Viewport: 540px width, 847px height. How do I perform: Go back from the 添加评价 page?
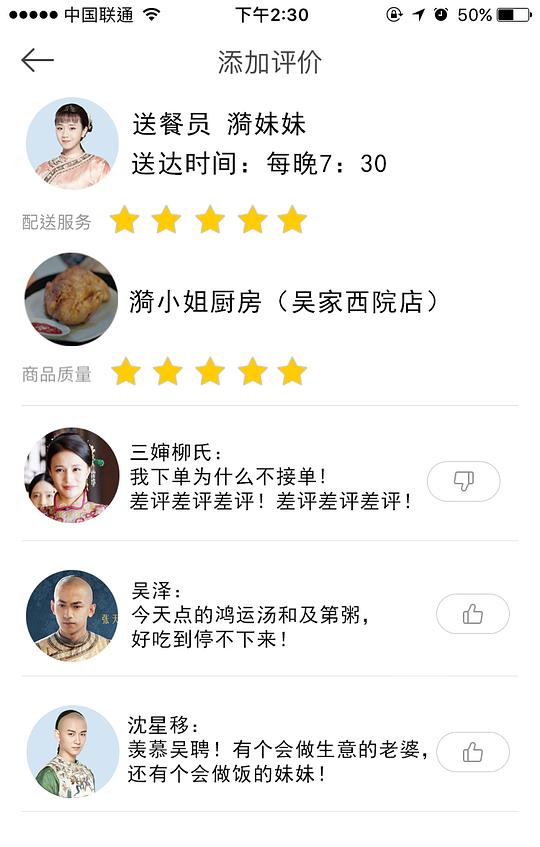pyautogui.click(x=37, y=60)
